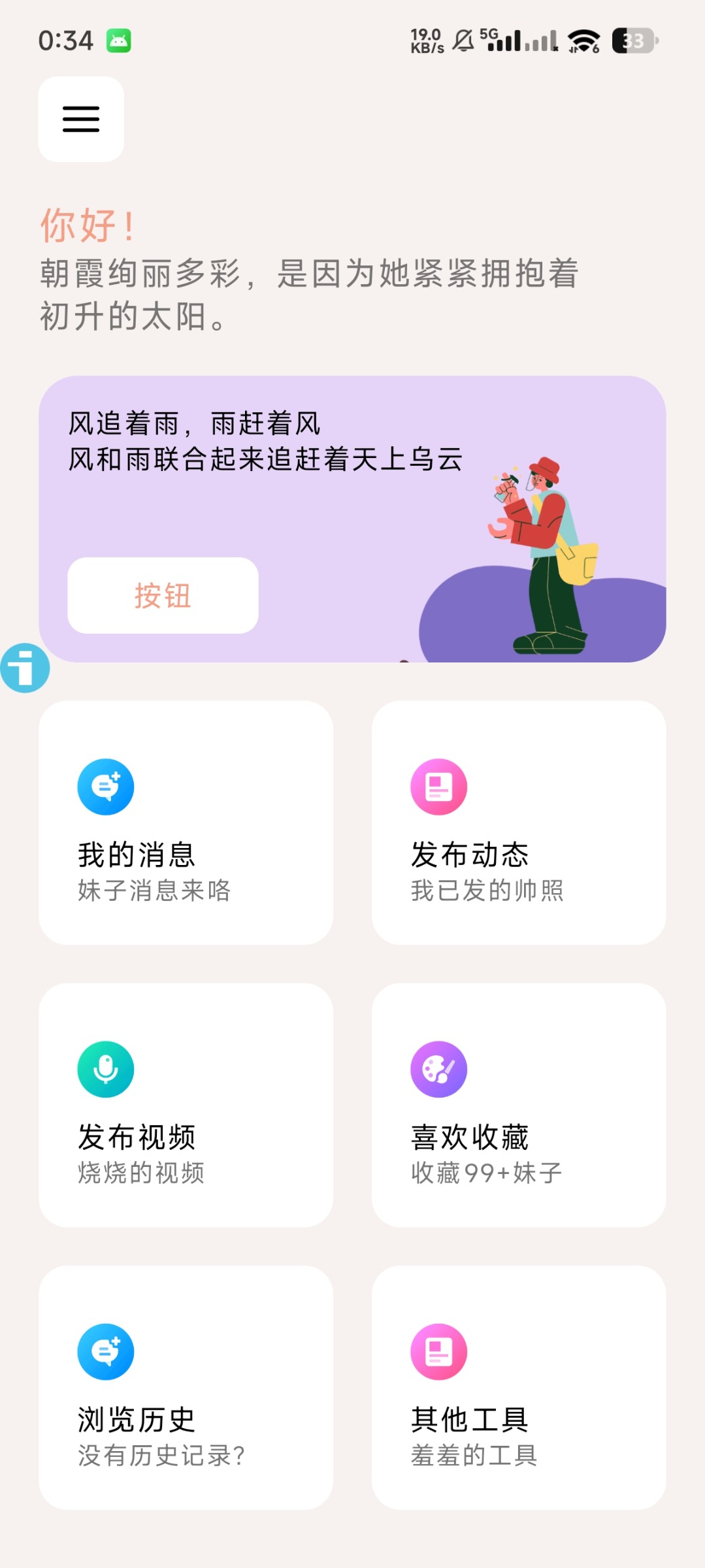Open the 发布动态 card
The height and width of the screenshot is (1568, 705).
pos(518,822)
